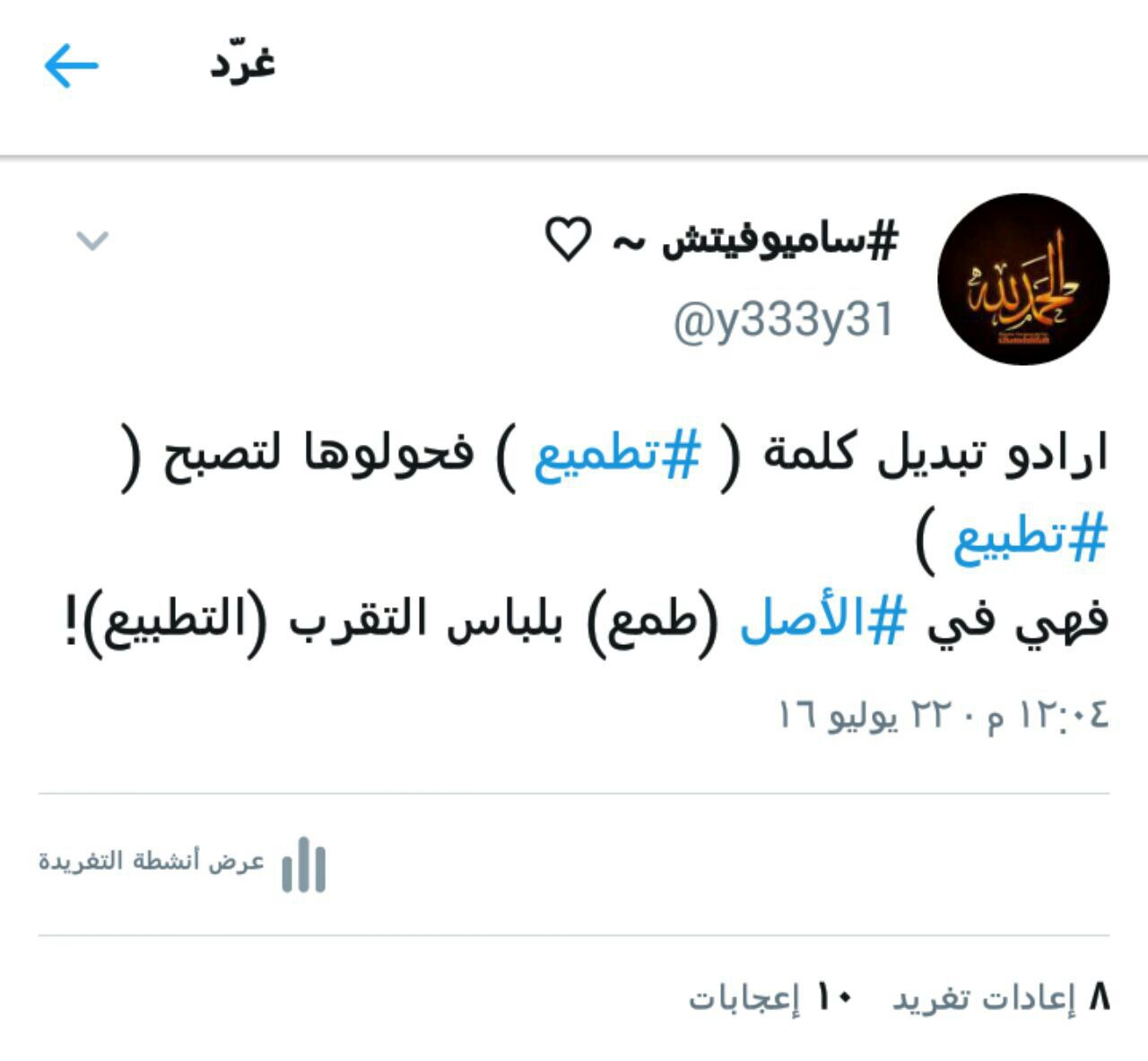Open hashtag #تطبيع
1148x1061 pixels.
[x=1030, y=539]
